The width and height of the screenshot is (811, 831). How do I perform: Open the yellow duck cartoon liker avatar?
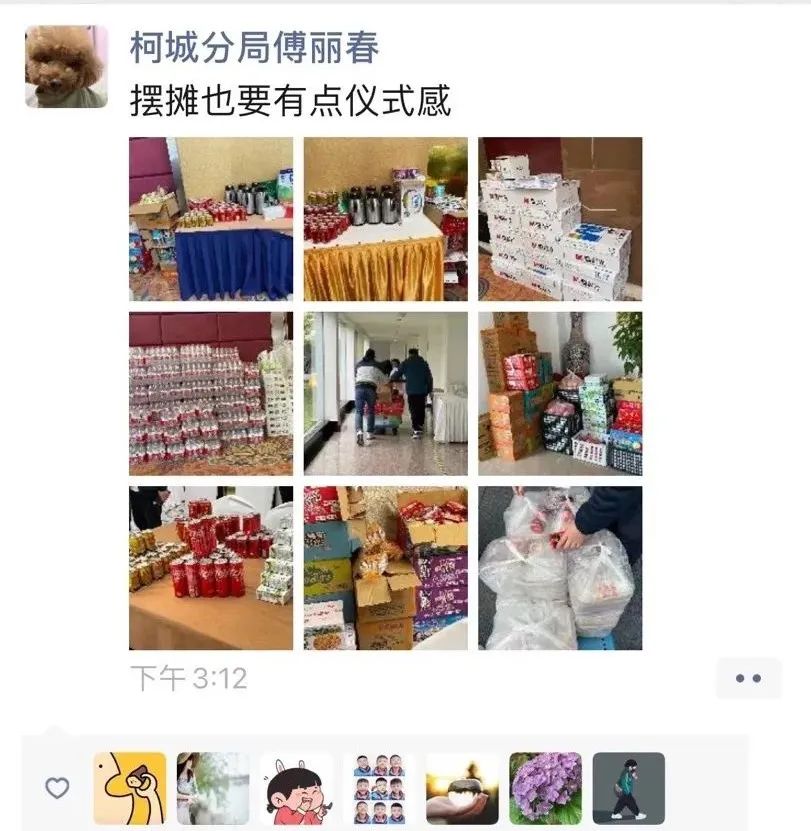[130, 788]
